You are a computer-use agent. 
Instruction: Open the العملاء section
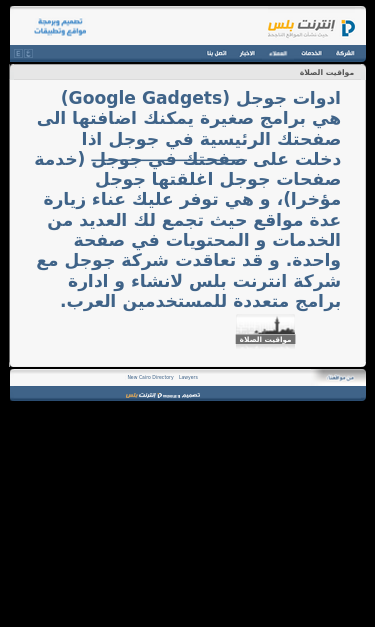pos(278,53)
